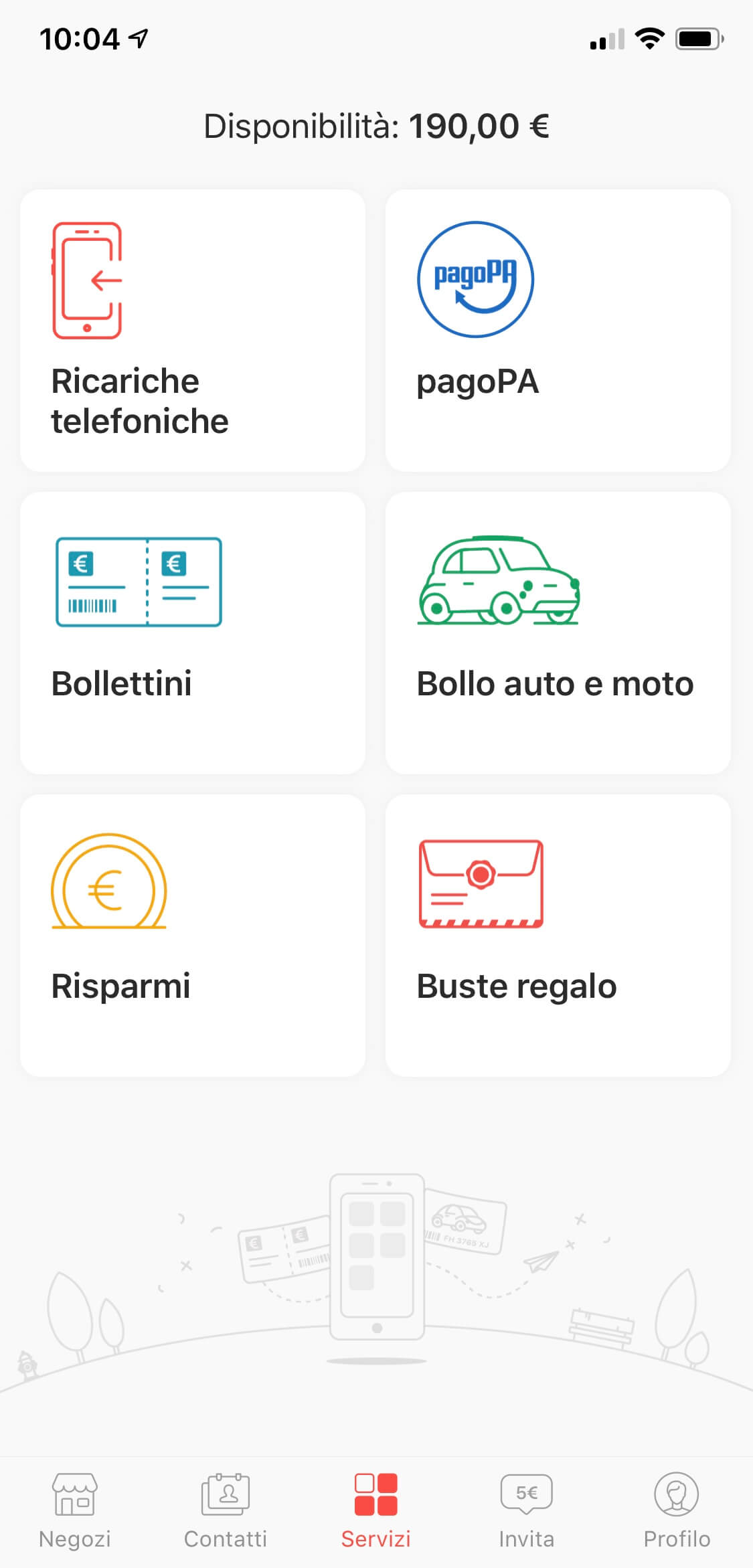The width and height of the screenshot is (753, 1568).
Task: Open Ricariche telefoniche service
Action: pyautogui.click(x=193, y=331)
